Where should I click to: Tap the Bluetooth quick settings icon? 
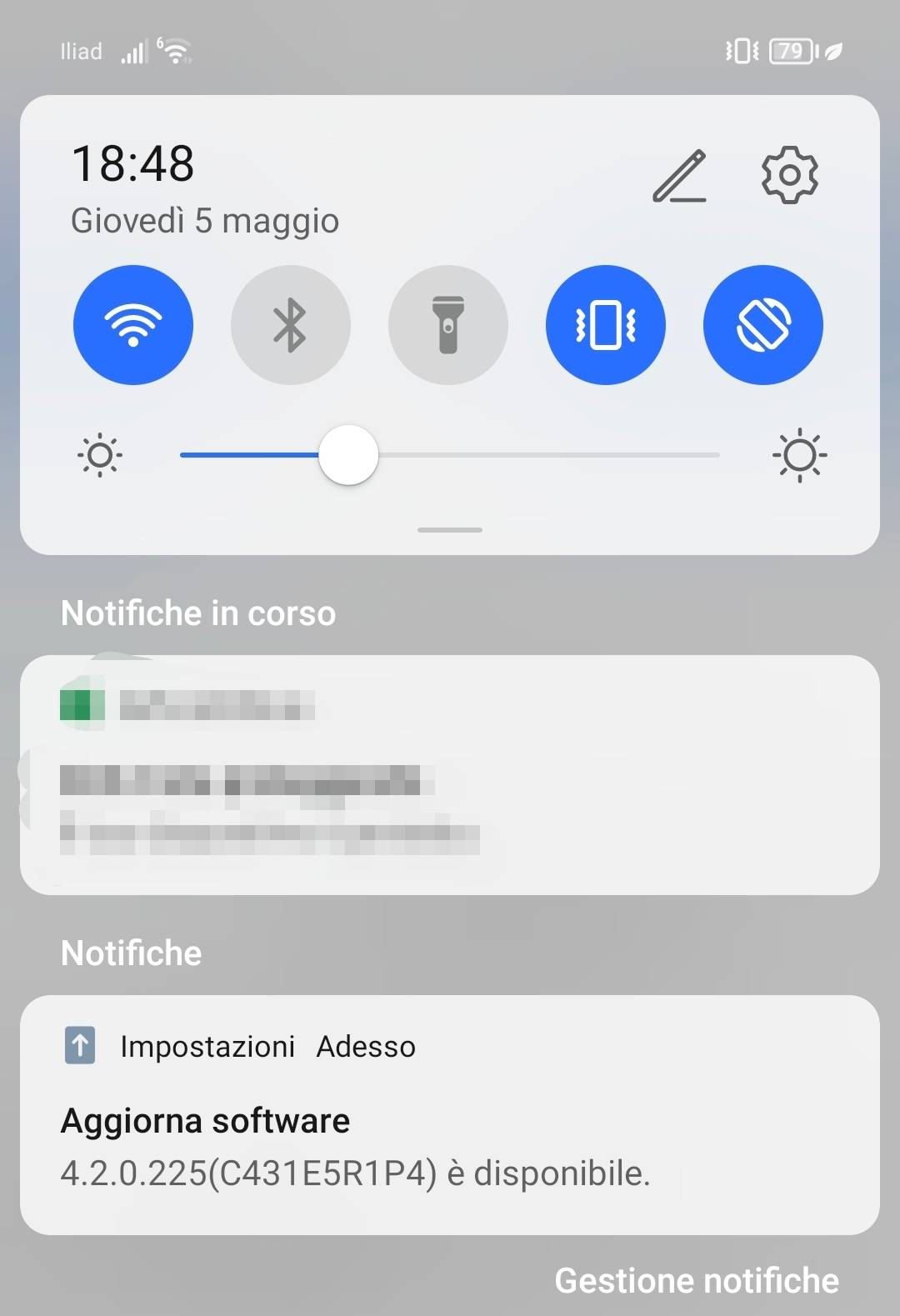291,325
